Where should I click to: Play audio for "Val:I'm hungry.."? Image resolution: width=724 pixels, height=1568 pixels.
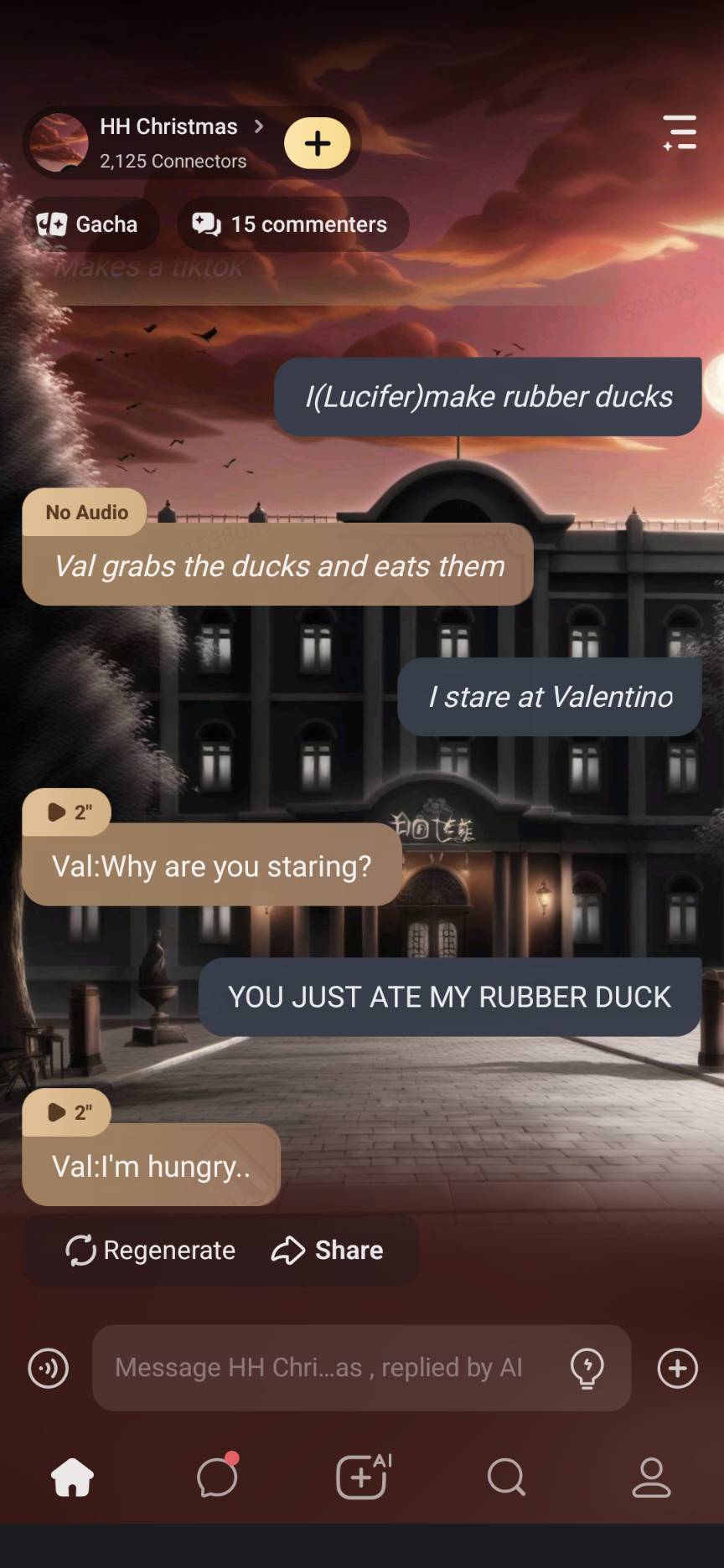point(69,1112)
